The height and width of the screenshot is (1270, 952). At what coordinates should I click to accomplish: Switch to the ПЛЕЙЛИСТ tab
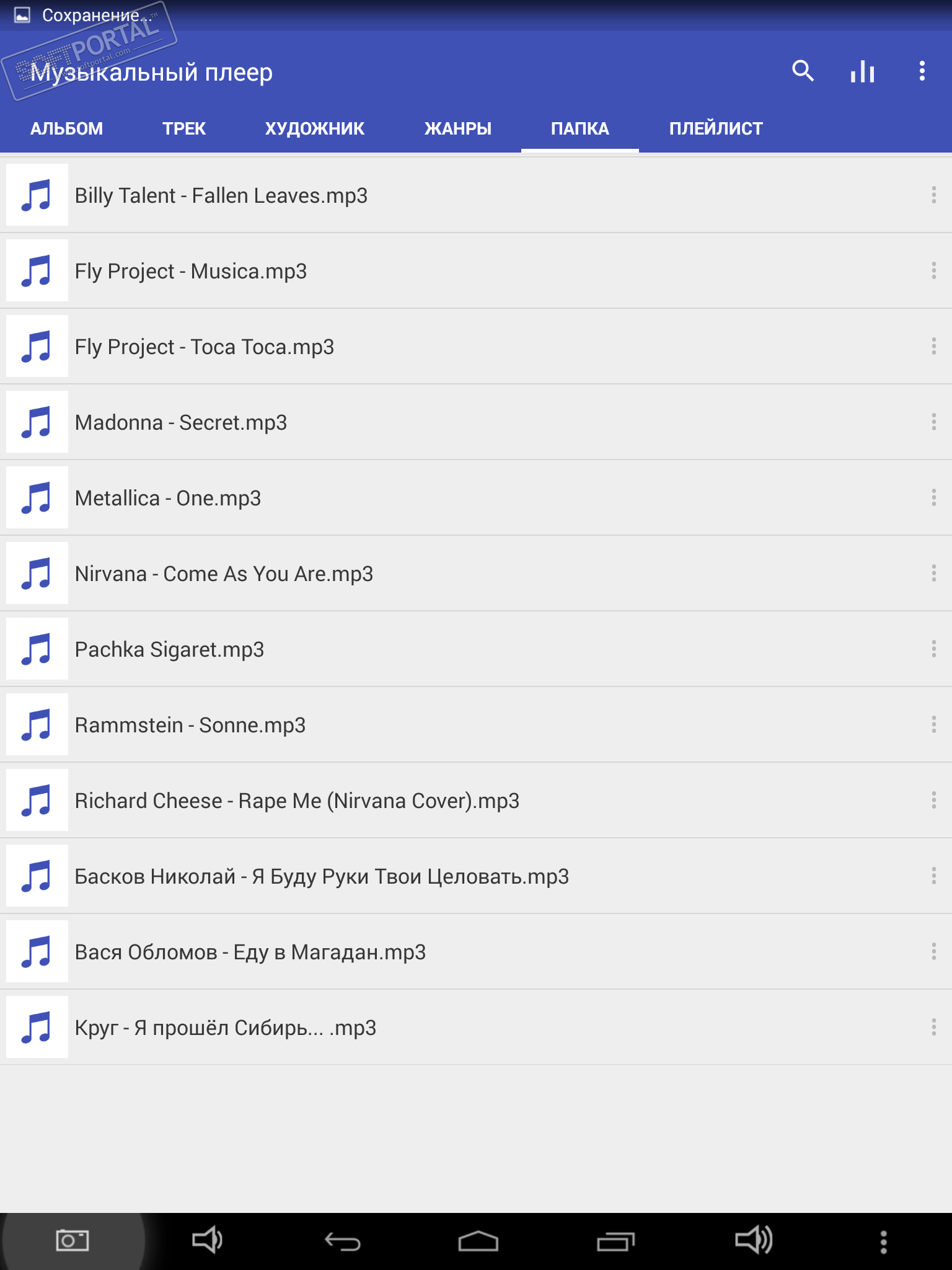pyautogui.click(x=716, y=128)
